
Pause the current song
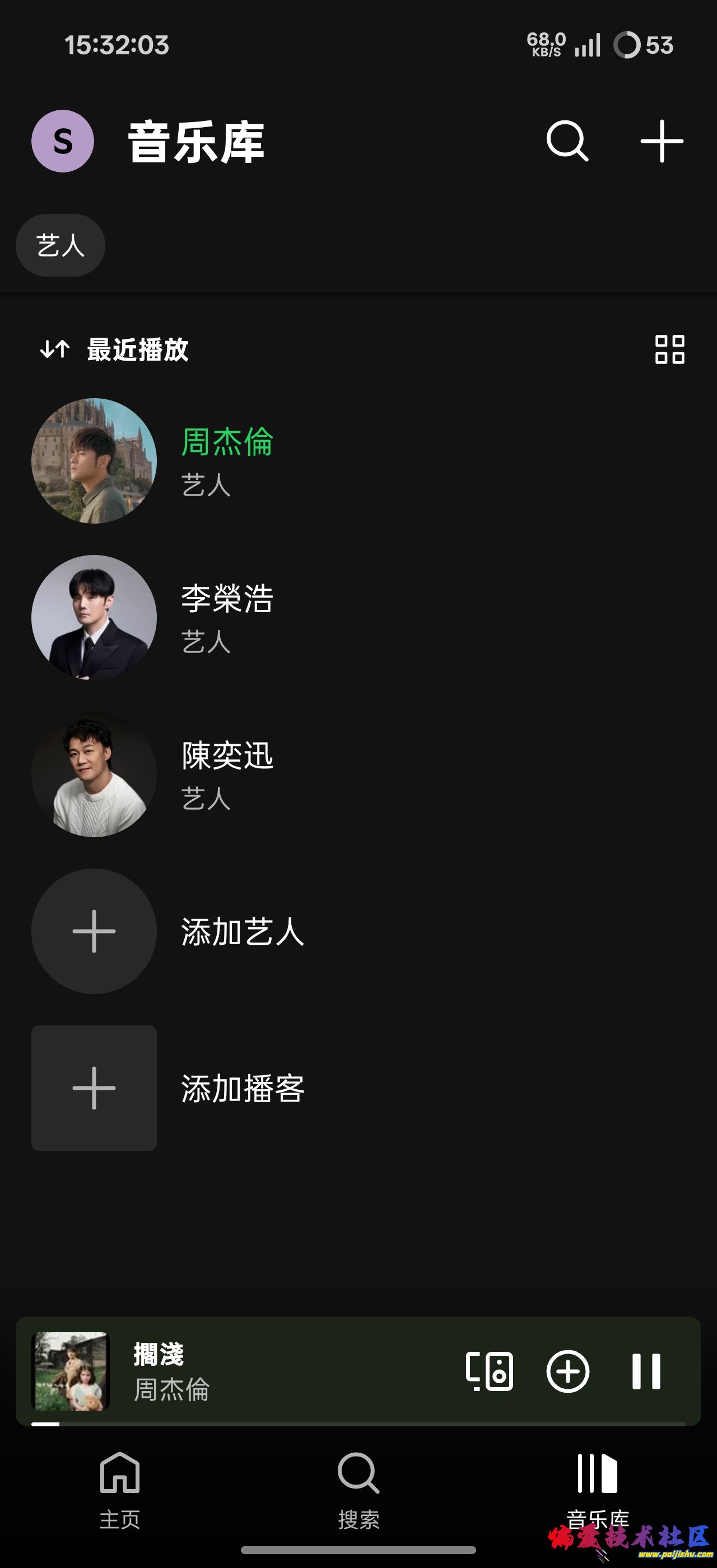coord(646,1371)
